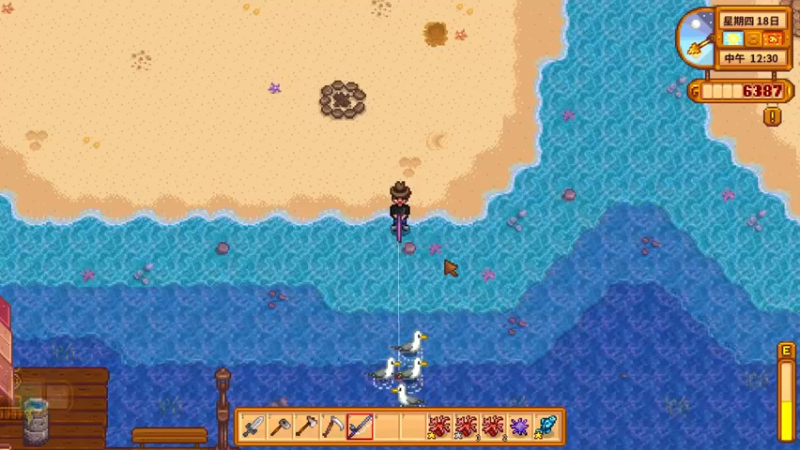The width and height of the screenshot is (800, 450).
Task: Select the silver-star coral stack
Action: (467, 427)
